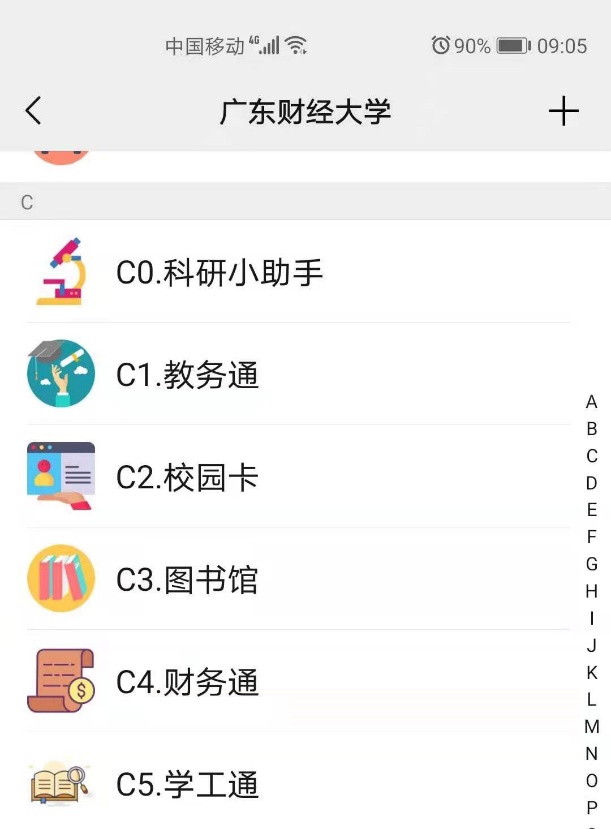This screenshot has height=829, width=611.
Task: Jump to letter A in the index
Action: pyautogui.click(x=592, y=402)
